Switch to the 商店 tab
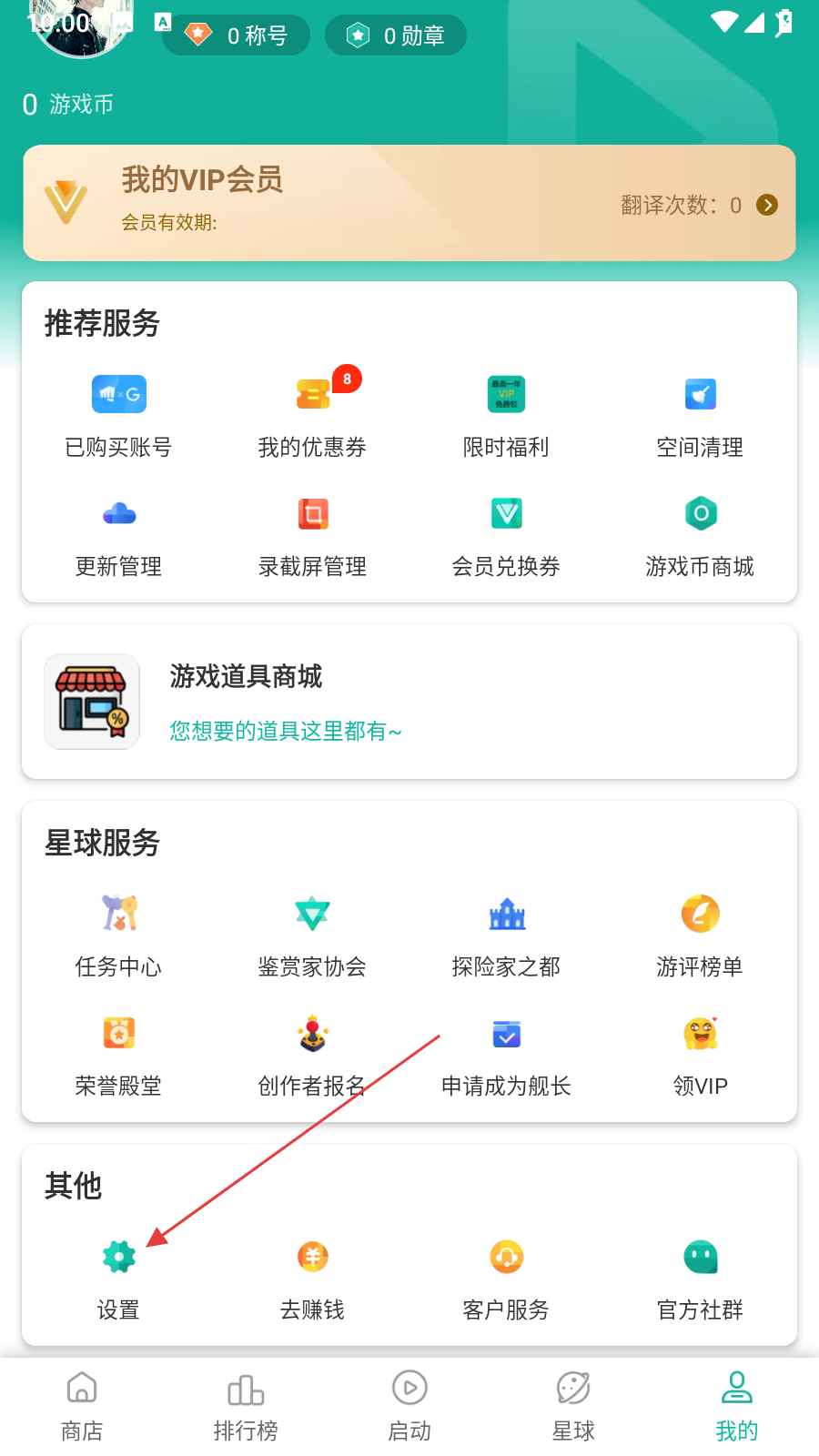The width and height of the screenshot is (819, 1456). tap(82, 1406)
